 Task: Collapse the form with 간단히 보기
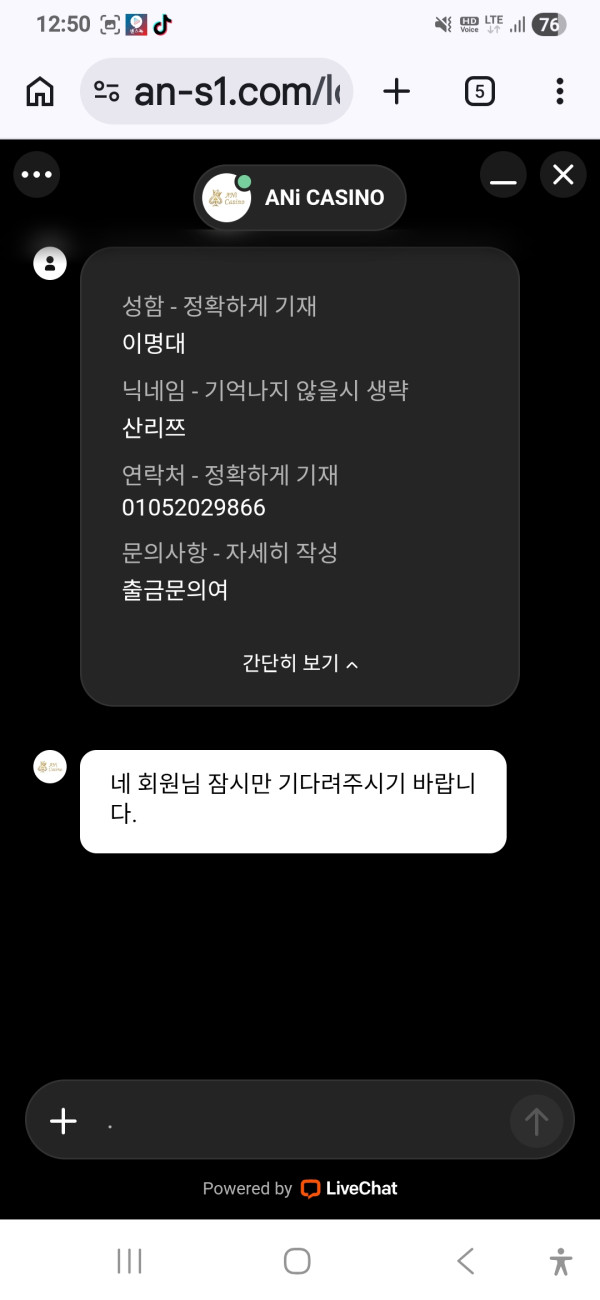[300, 663]
